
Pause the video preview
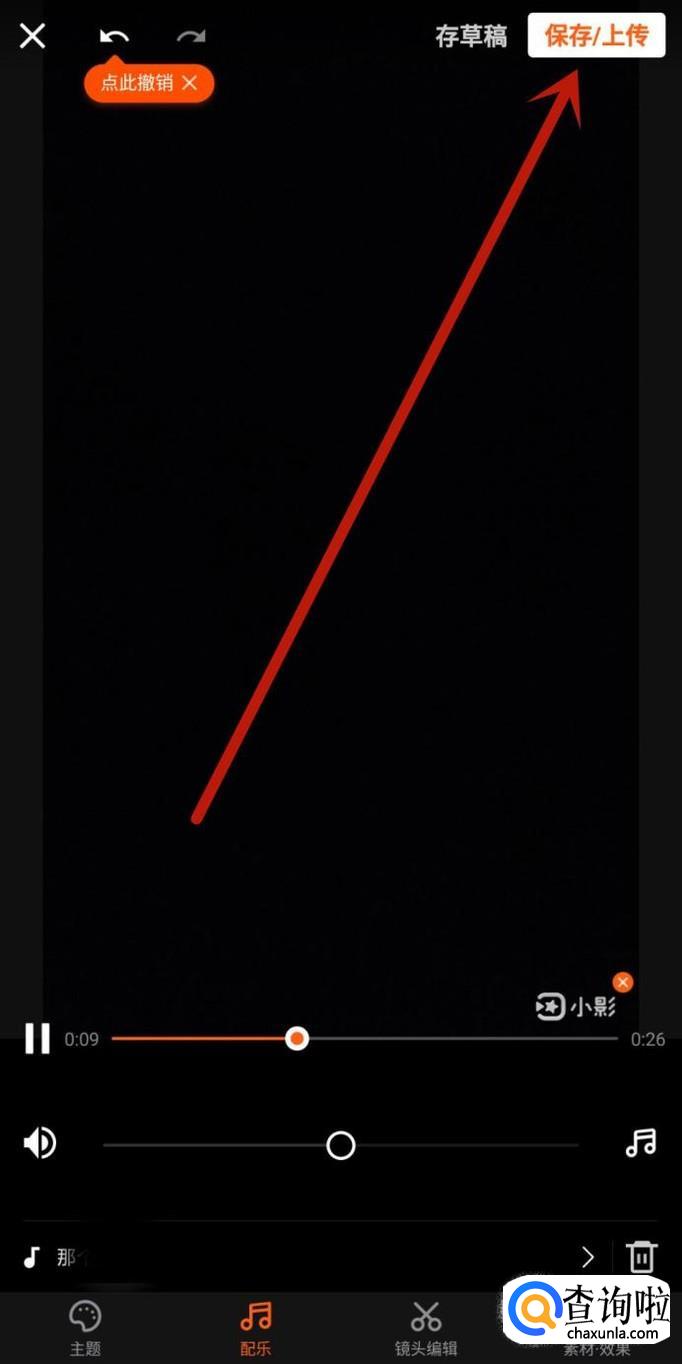37,1039
